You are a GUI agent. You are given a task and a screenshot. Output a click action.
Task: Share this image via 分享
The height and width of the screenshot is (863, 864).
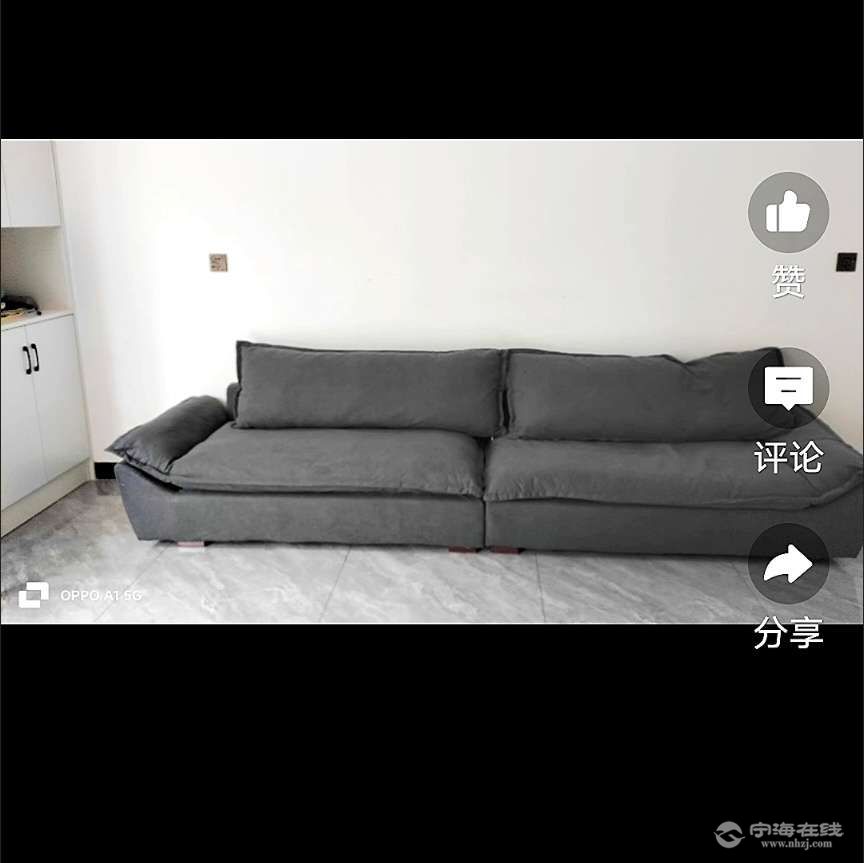pyautogui.click(x=788, y=564)
